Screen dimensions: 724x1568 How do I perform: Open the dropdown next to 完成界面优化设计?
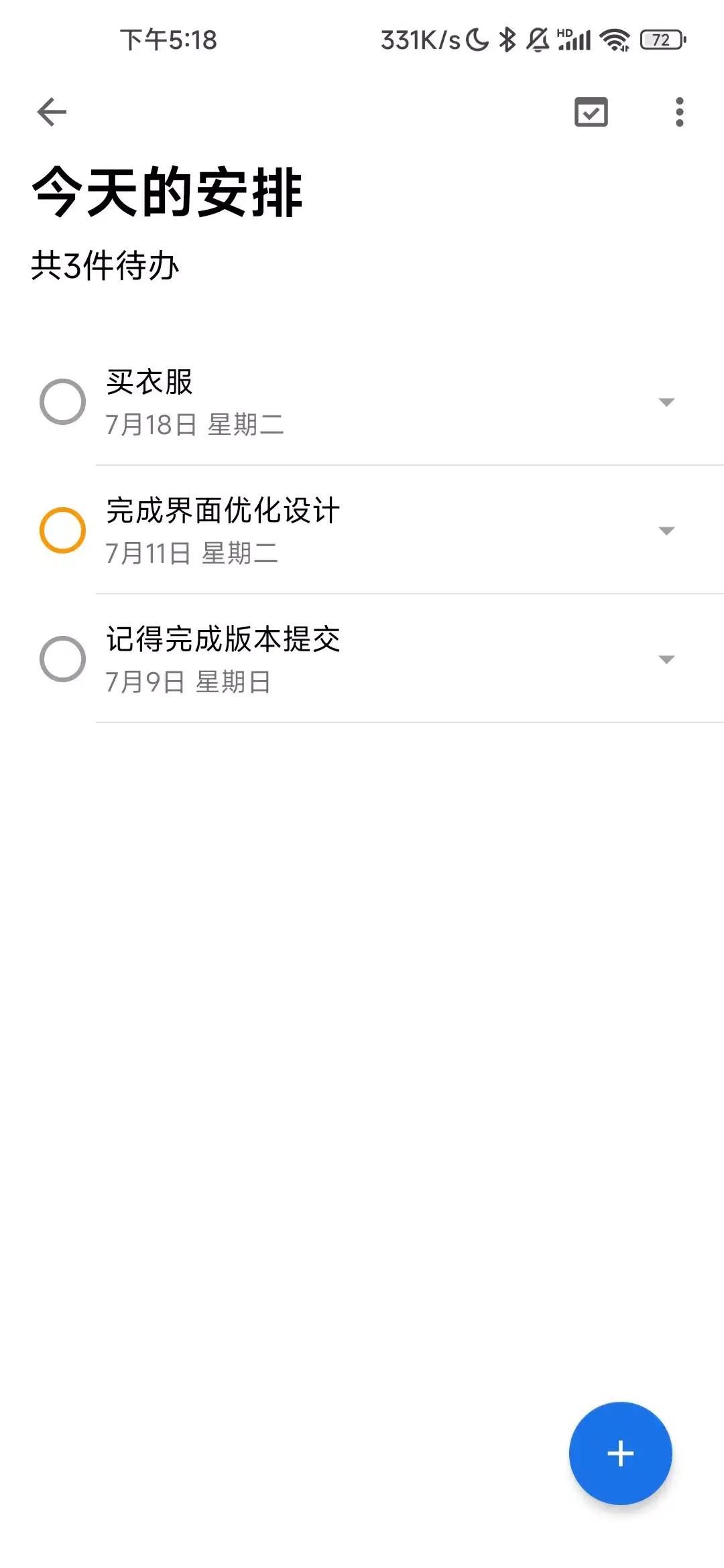click(x=666, y=530)
